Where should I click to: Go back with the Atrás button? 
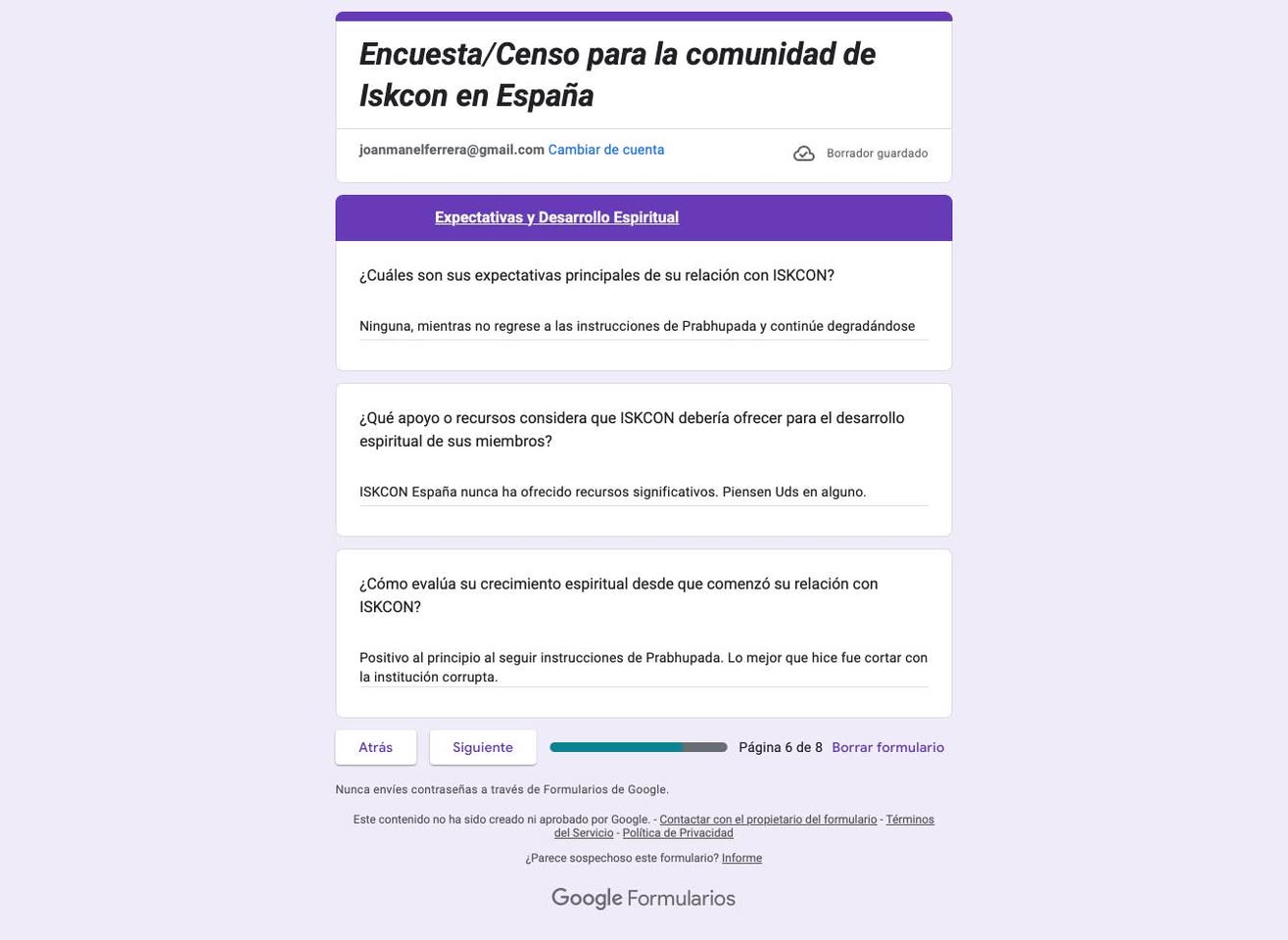click(375, 747)
